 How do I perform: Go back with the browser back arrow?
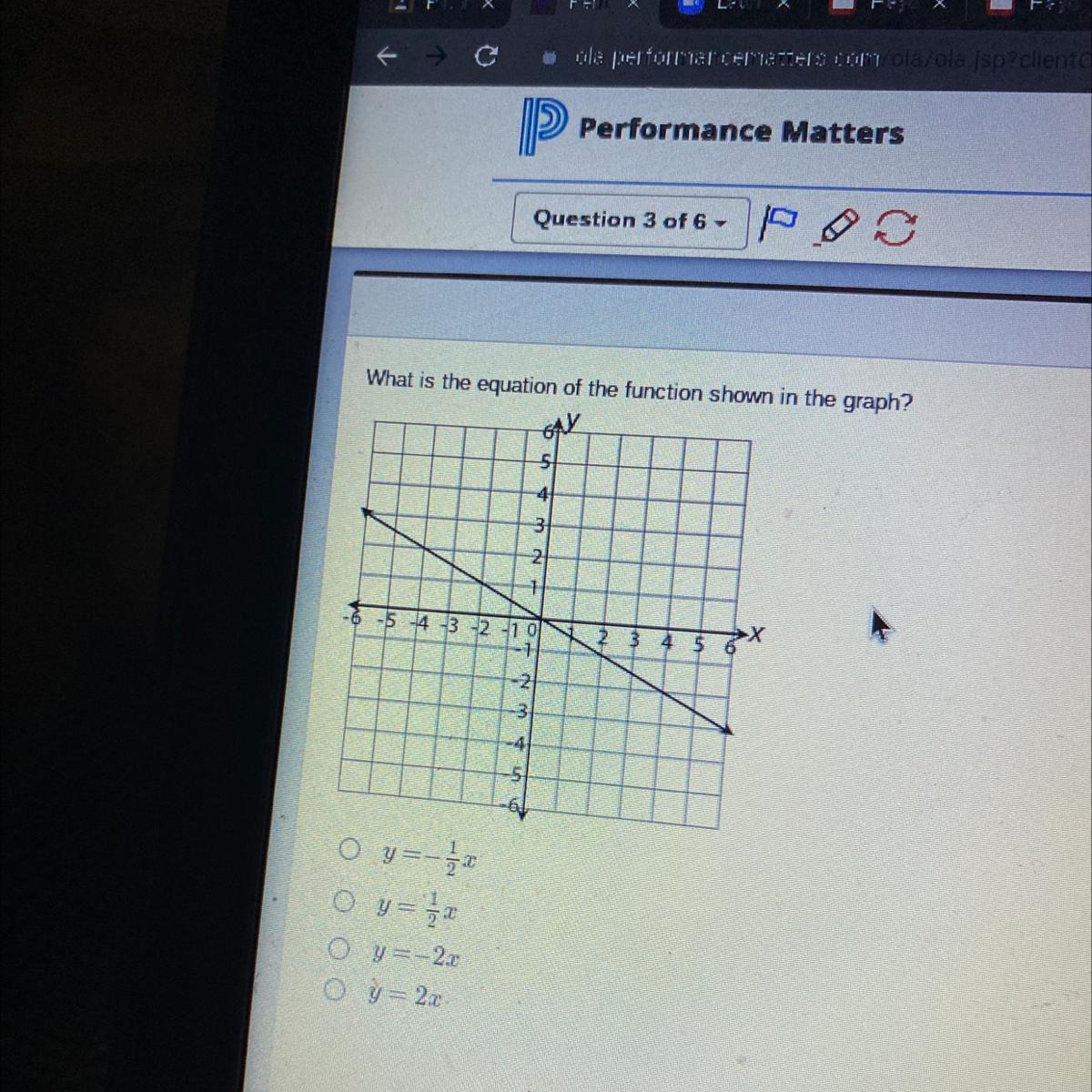click(388, 56)
